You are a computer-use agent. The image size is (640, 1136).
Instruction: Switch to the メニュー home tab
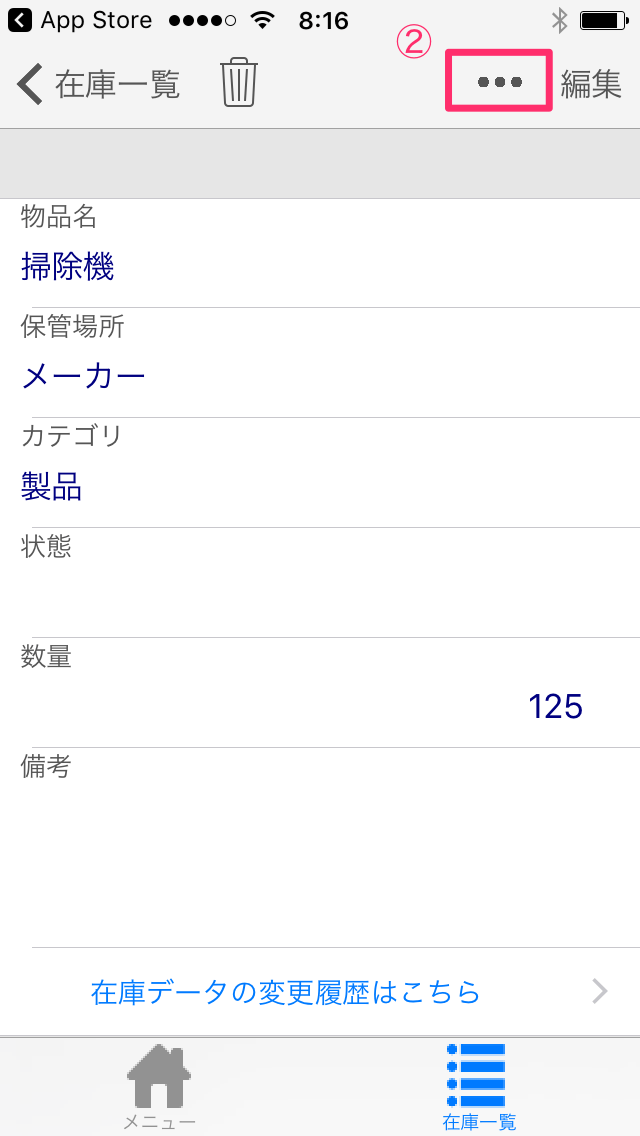point(159,1087)
